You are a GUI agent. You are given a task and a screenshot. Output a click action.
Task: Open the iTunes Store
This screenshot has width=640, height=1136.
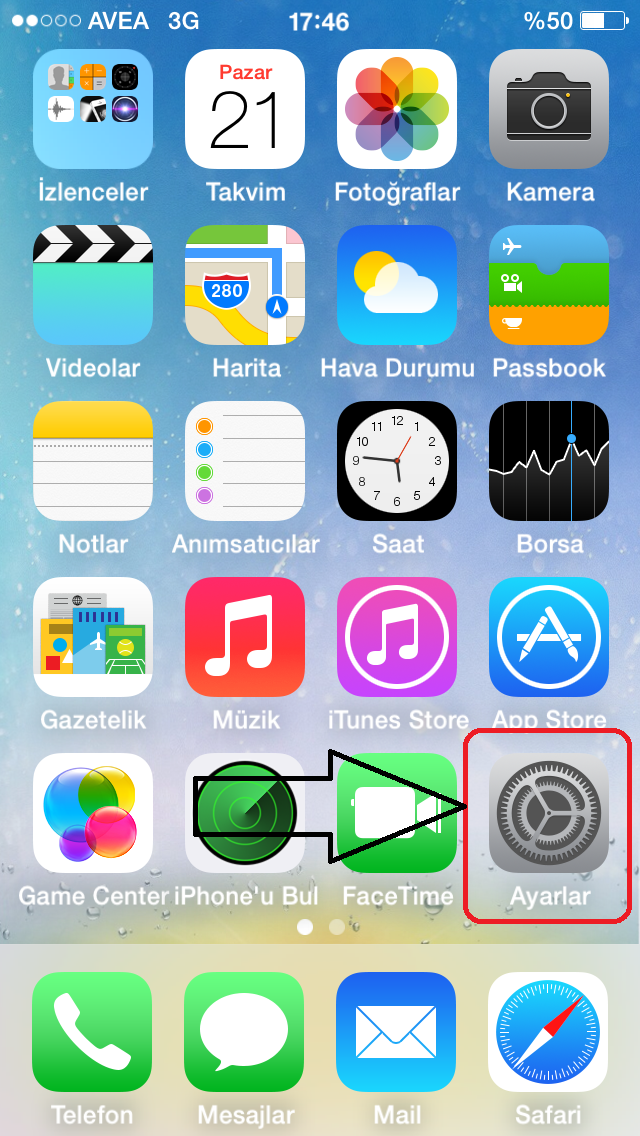coord(397,637)
